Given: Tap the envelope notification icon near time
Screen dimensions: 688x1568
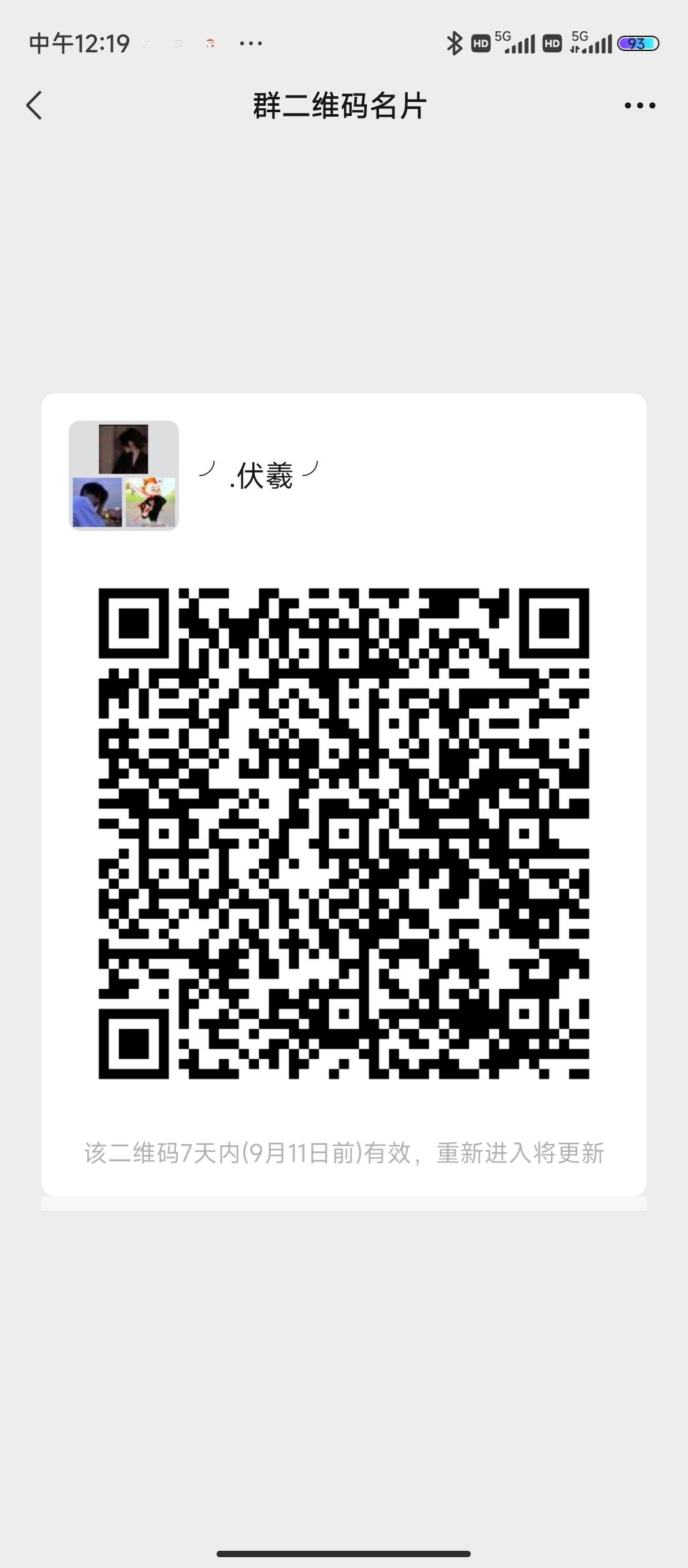Looking at the screenshot, I should coord(178,43).
